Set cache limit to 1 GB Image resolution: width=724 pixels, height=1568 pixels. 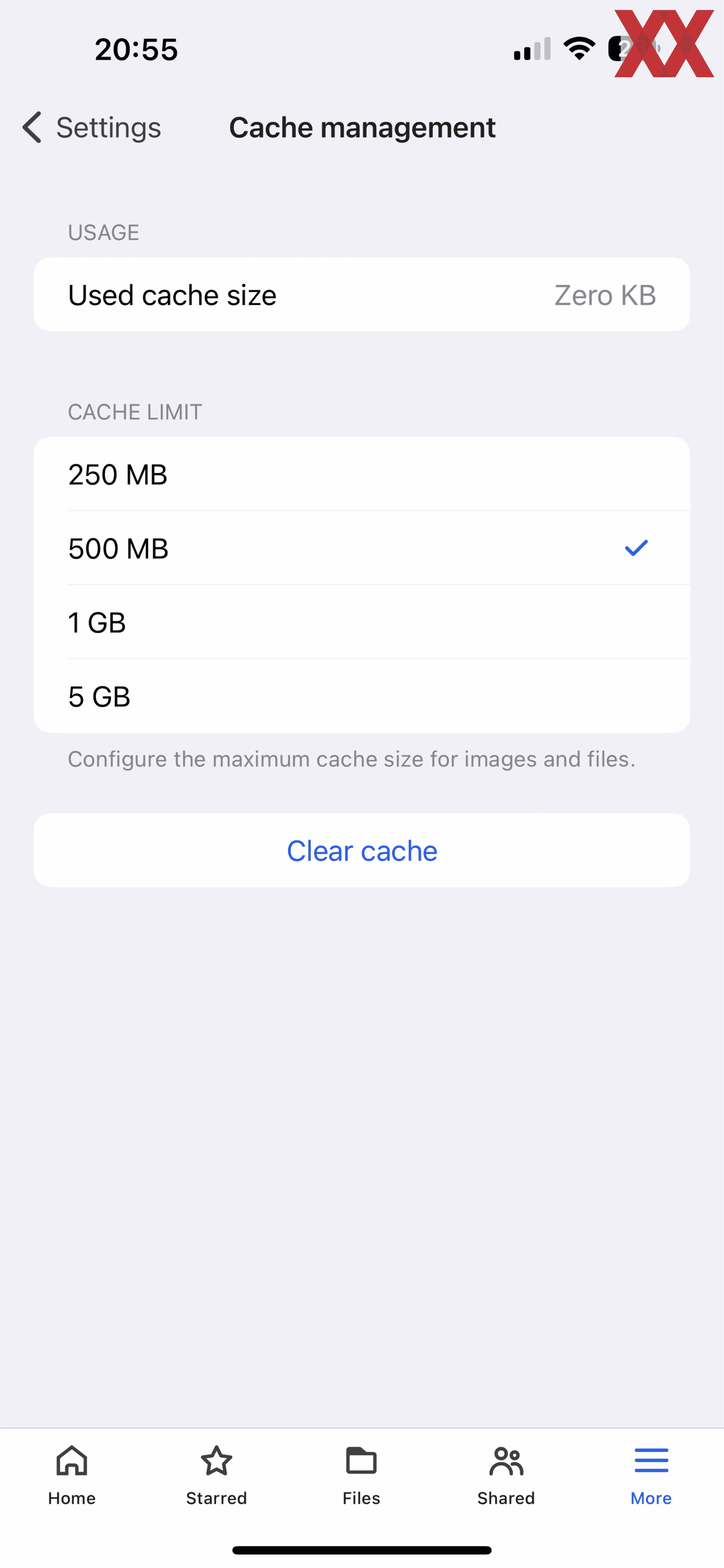[x=362, y=622]
